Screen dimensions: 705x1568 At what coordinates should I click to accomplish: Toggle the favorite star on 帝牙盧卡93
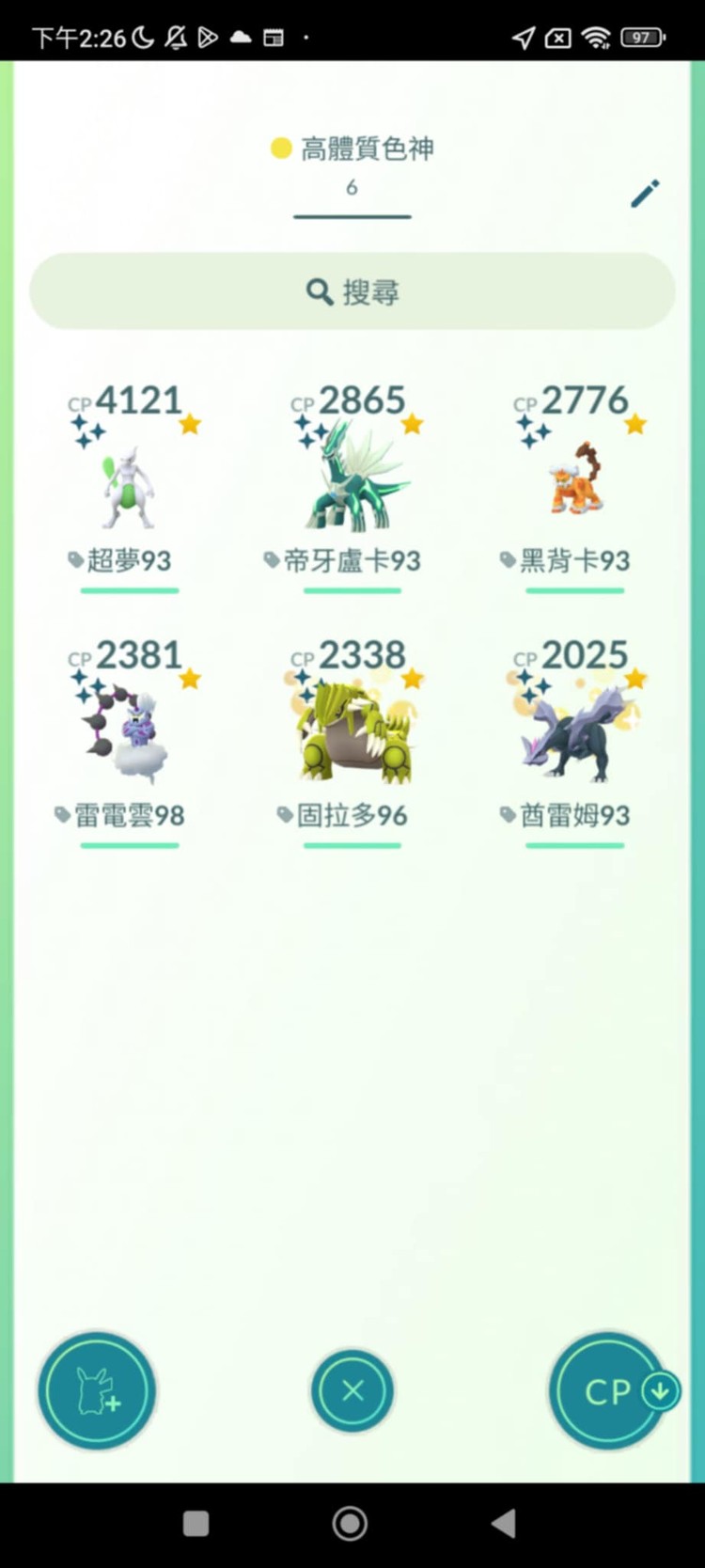click(413, 424)
